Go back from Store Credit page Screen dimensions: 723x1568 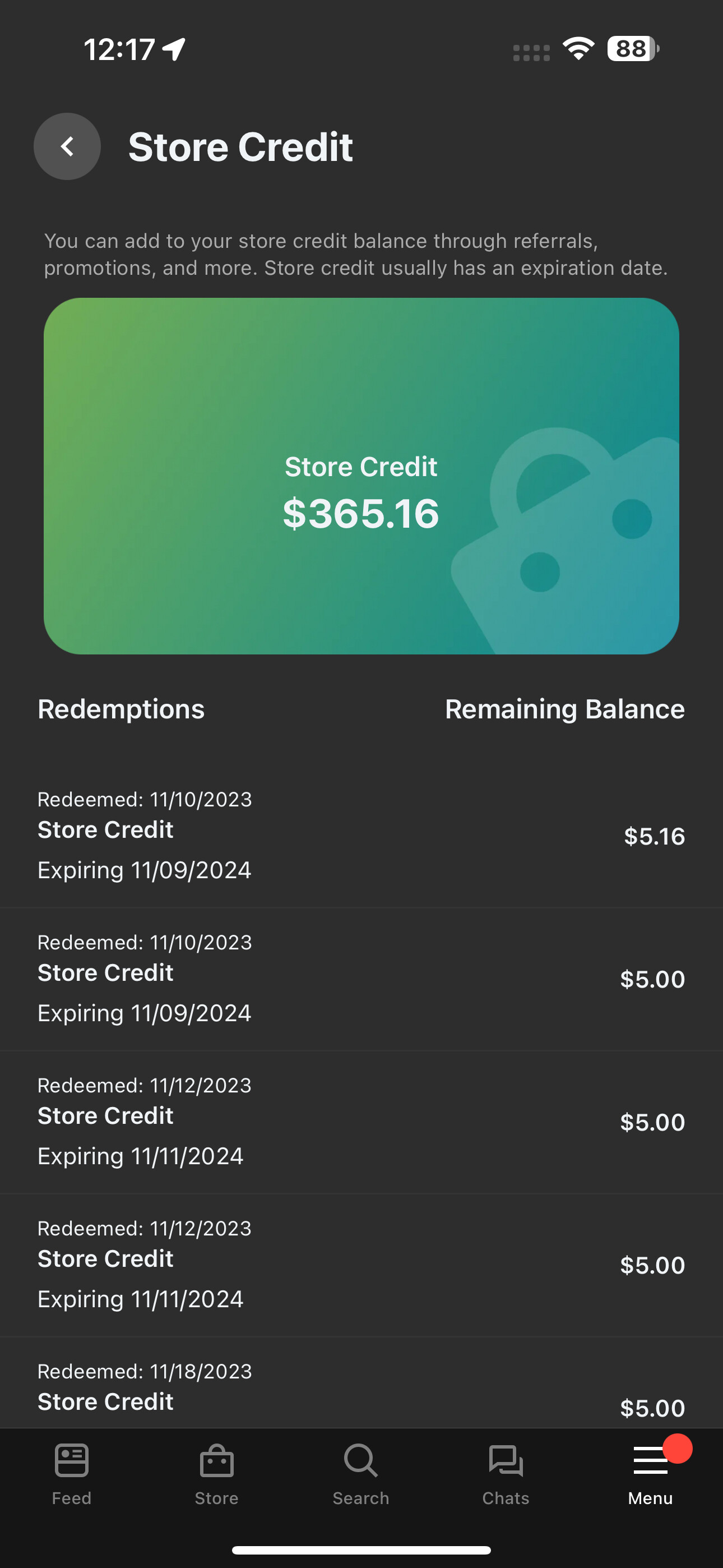pyautogui.click(x=67, y=147)
